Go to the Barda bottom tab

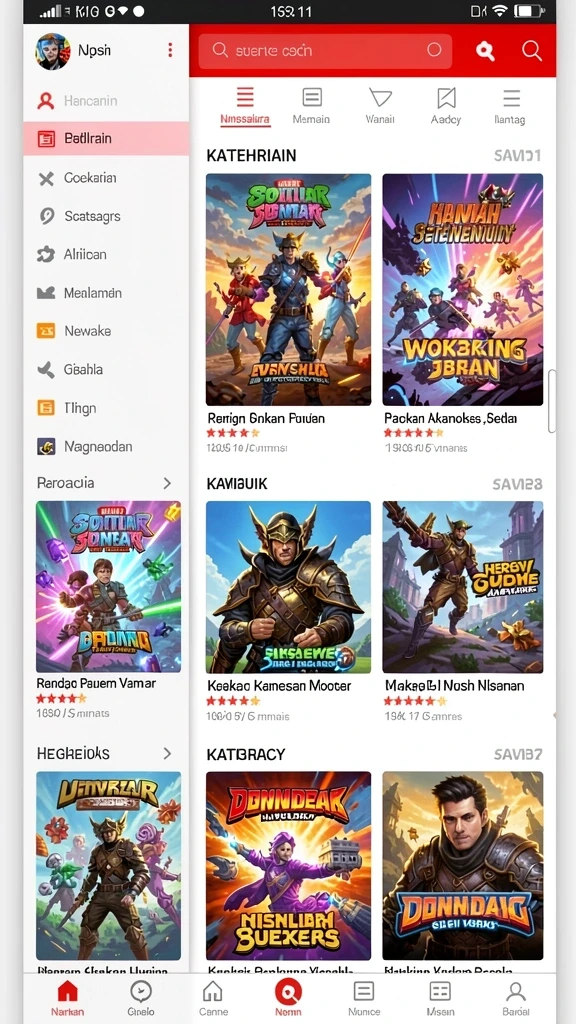[x=516, y=998]
